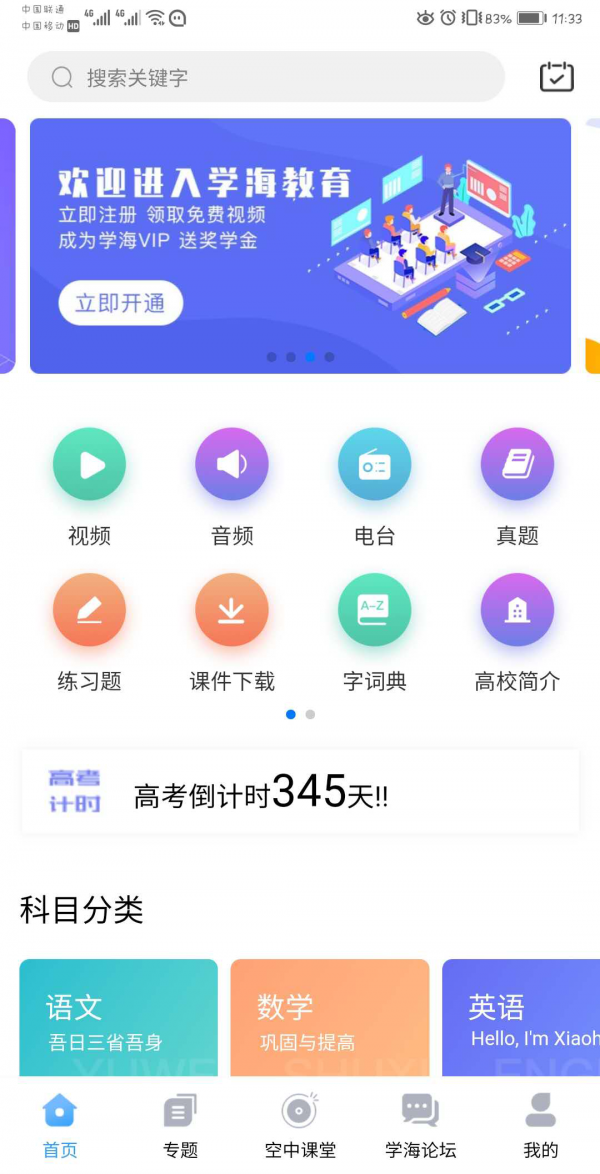
Task: Switch to the 学海论坛 tab
Action: (x=420, y=1126)
